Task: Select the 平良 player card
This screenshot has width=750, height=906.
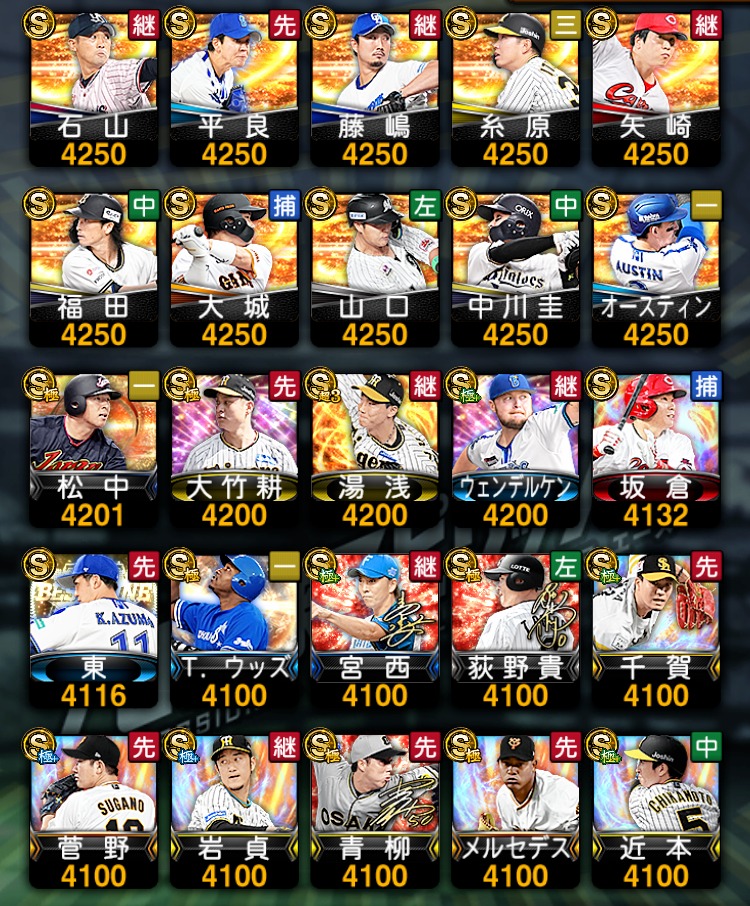Action: [x=234, y=88]
